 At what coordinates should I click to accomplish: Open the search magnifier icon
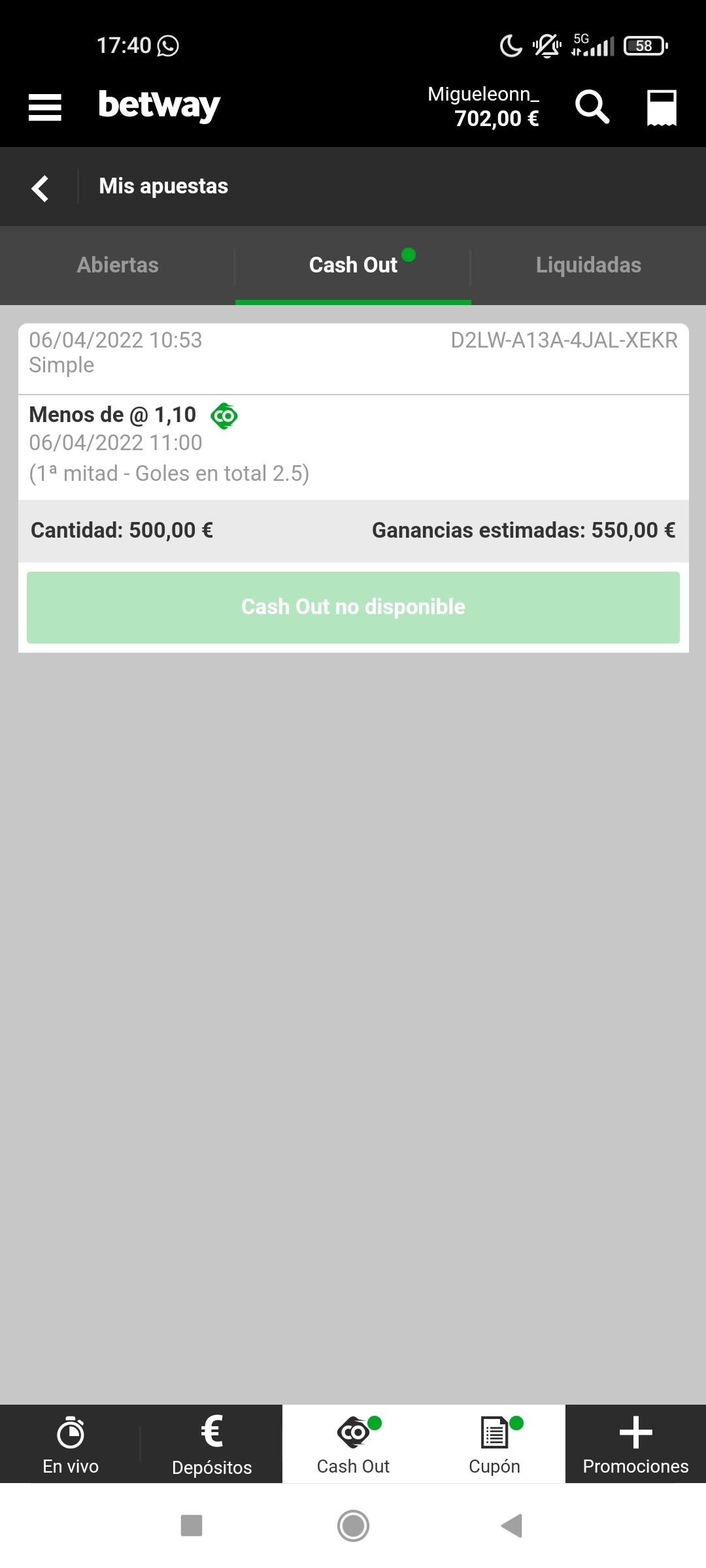point(592,107)
